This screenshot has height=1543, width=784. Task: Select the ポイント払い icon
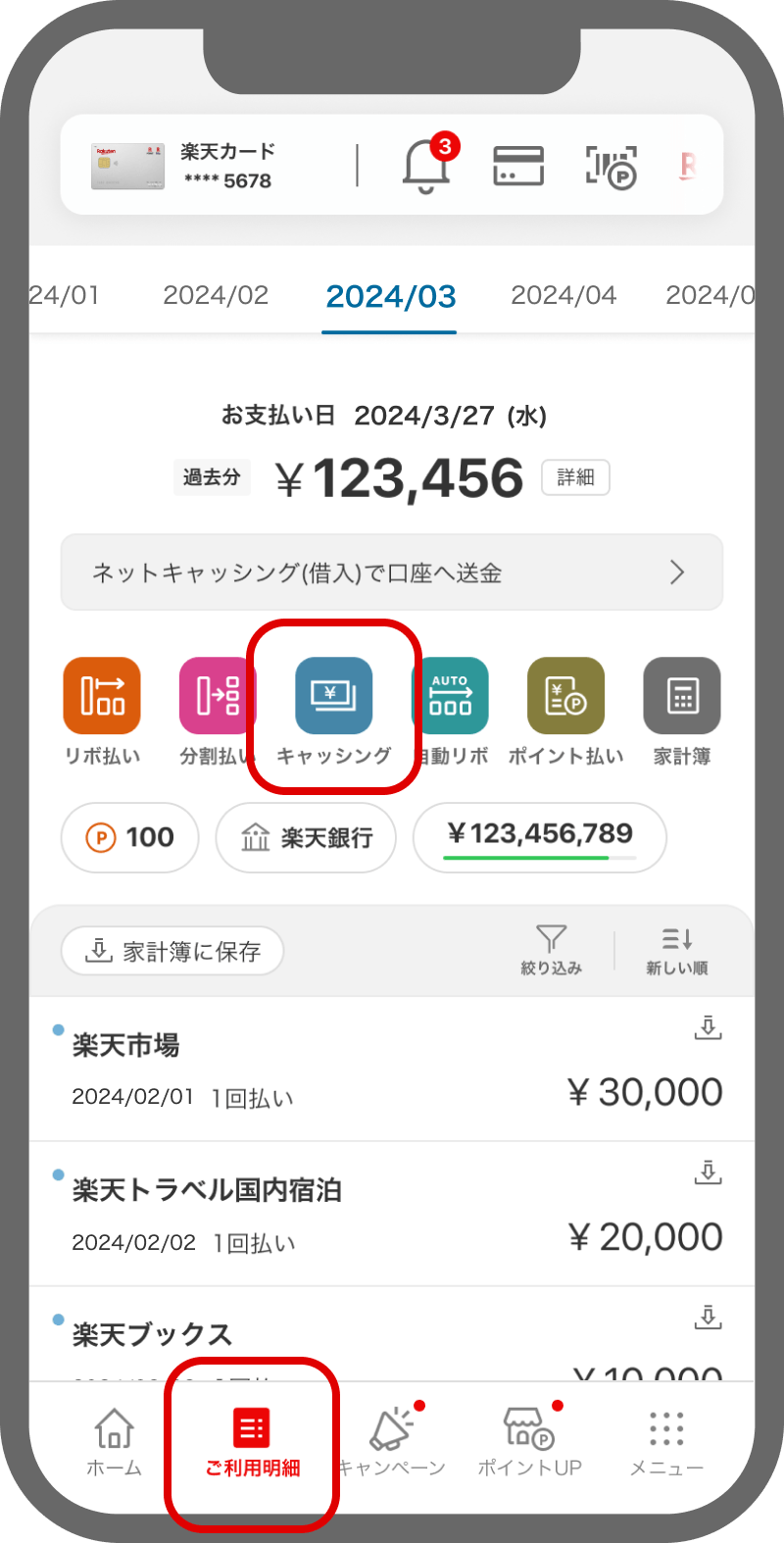tap(565, 695)
